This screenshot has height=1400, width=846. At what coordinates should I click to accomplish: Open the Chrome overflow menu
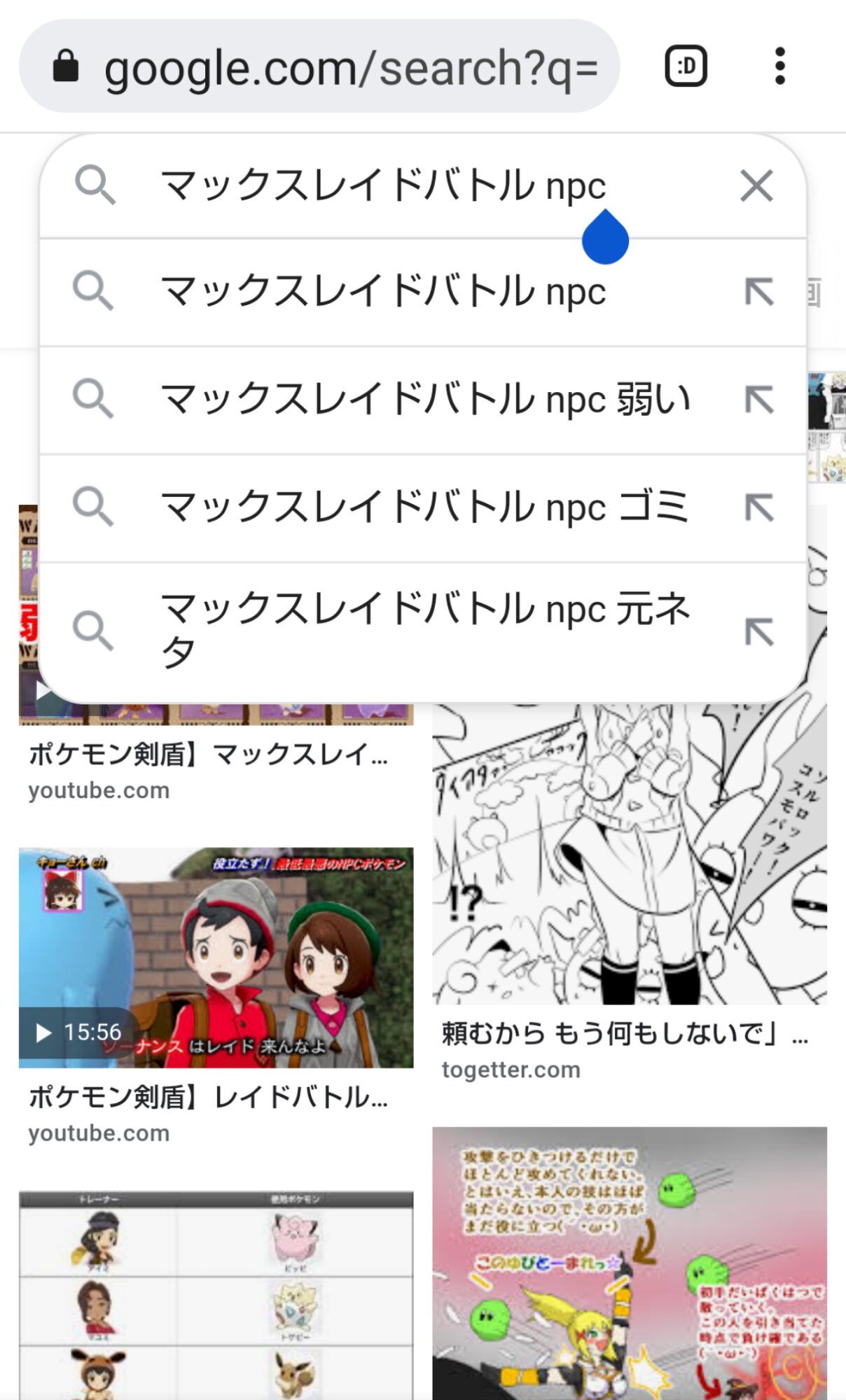point(779,66)
